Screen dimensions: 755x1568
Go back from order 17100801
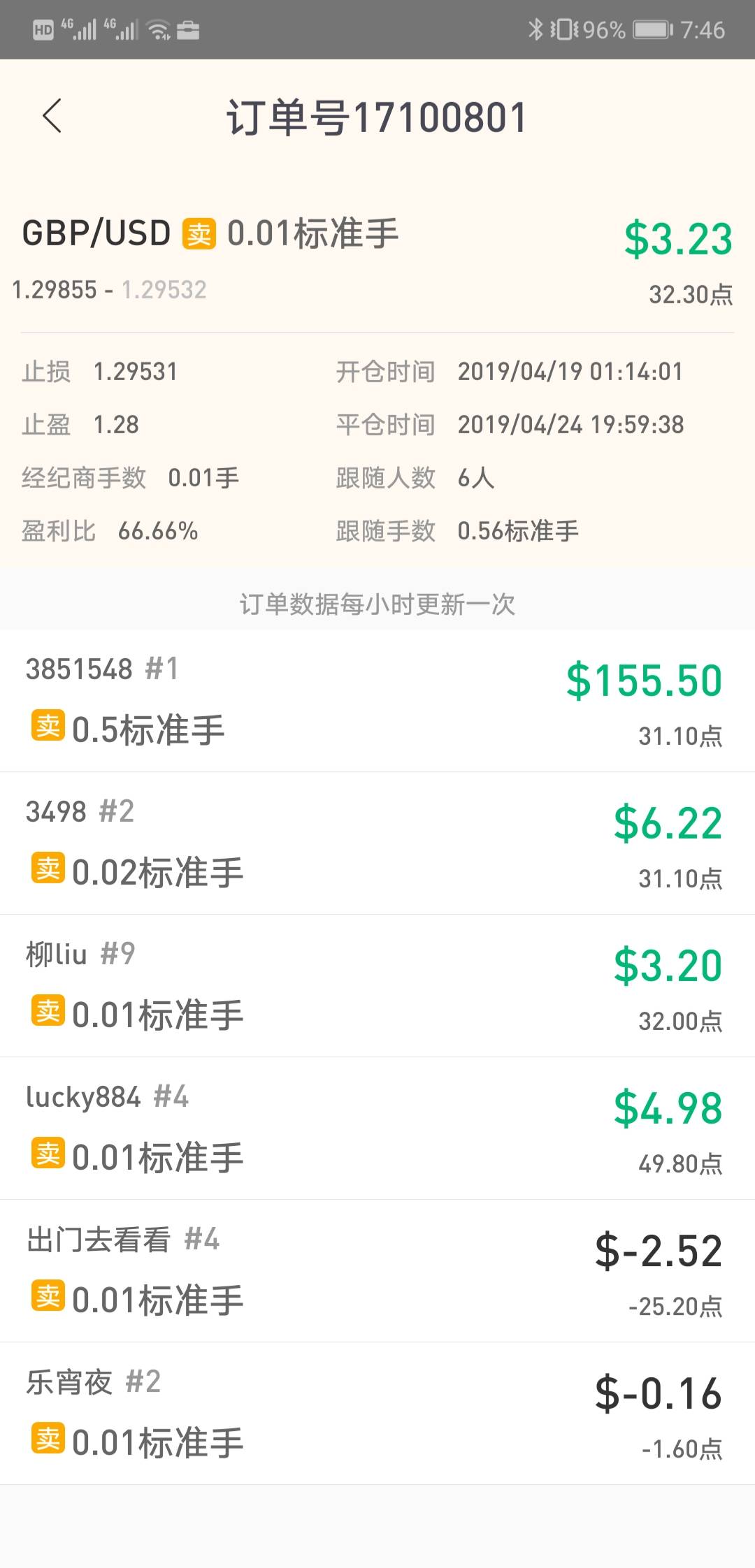point(52,116)
